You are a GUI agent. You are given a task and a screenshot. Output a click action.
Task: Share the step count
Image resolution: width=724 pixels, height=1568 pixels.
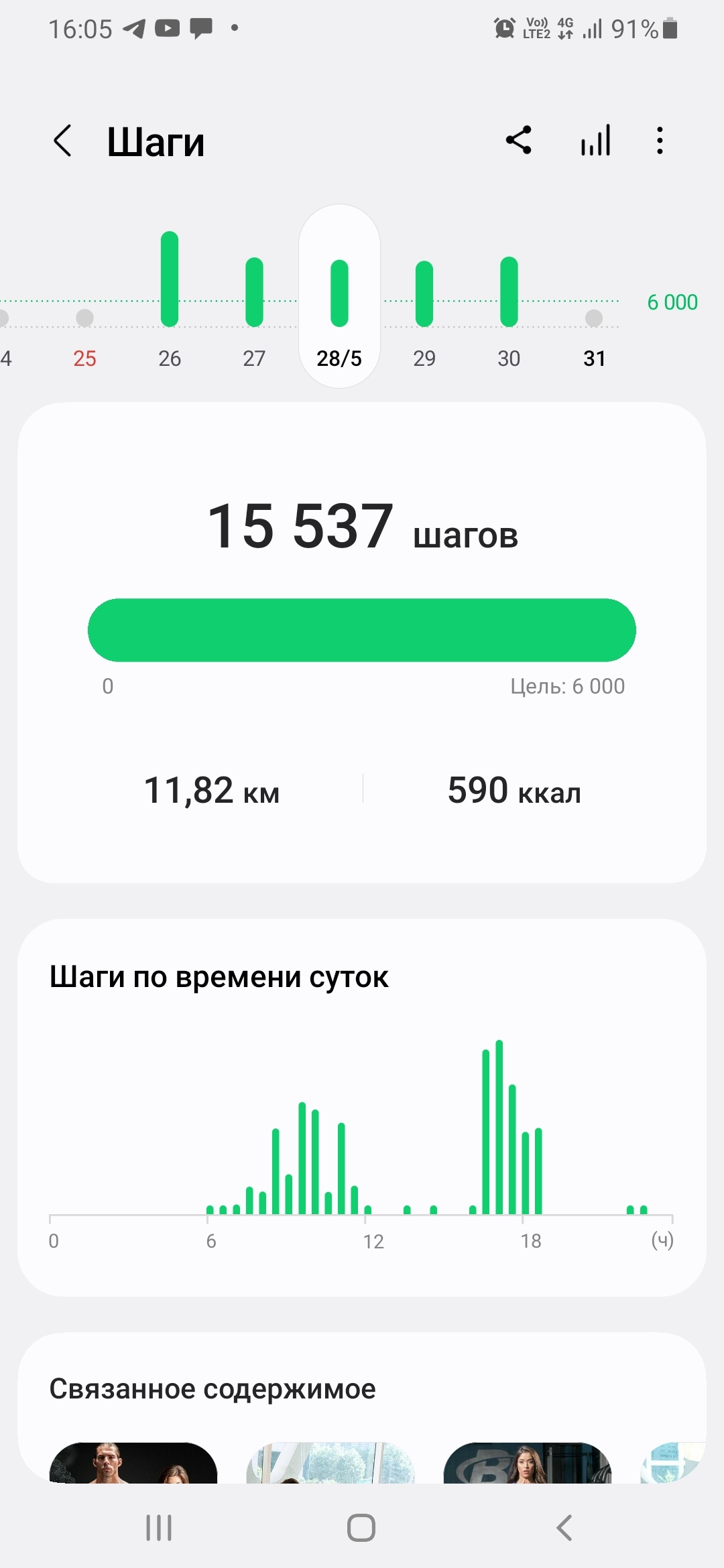519,141
